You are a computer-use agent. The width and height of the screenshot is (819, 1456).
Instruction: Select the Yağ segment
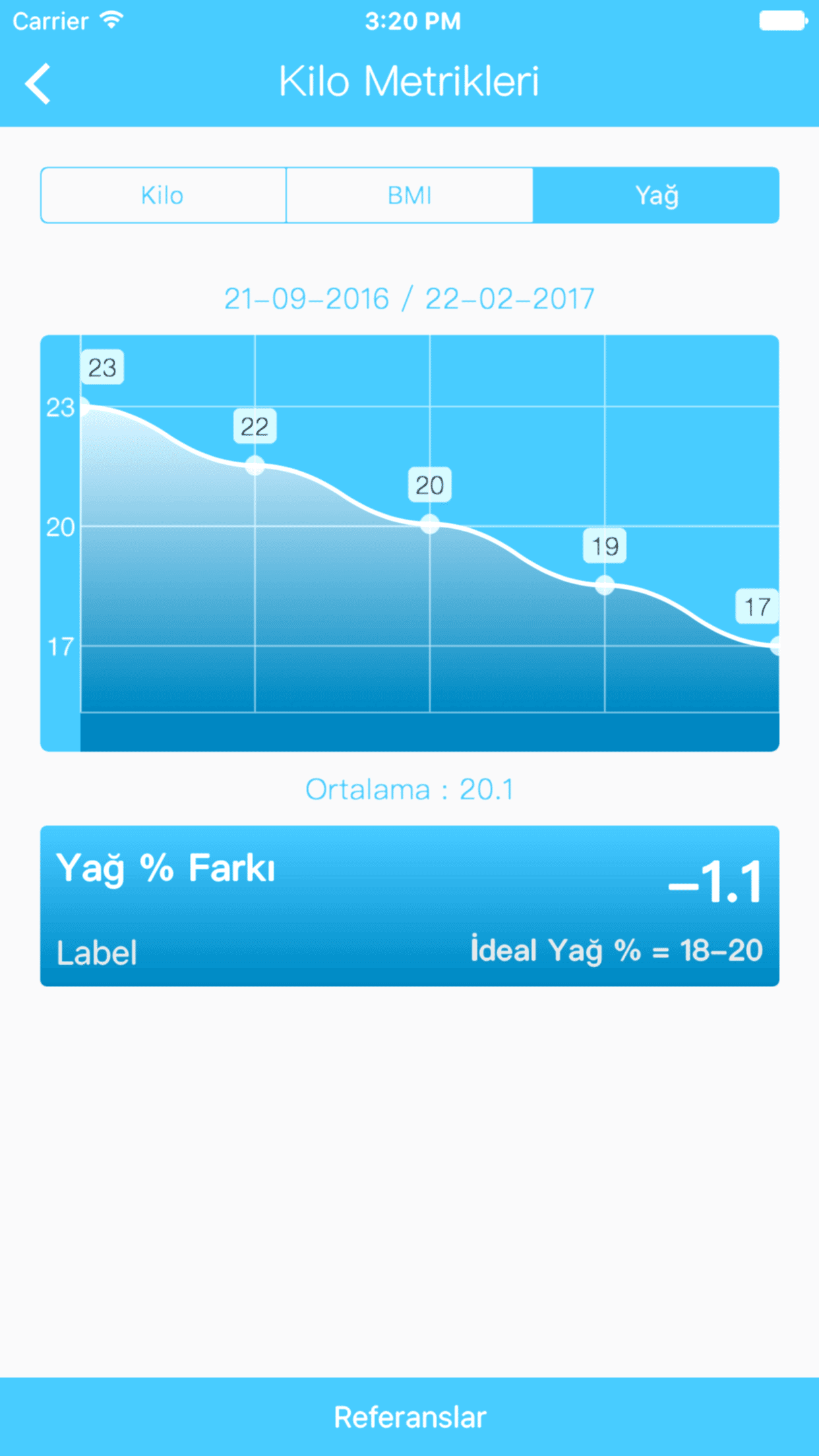(x=656, y=196)
